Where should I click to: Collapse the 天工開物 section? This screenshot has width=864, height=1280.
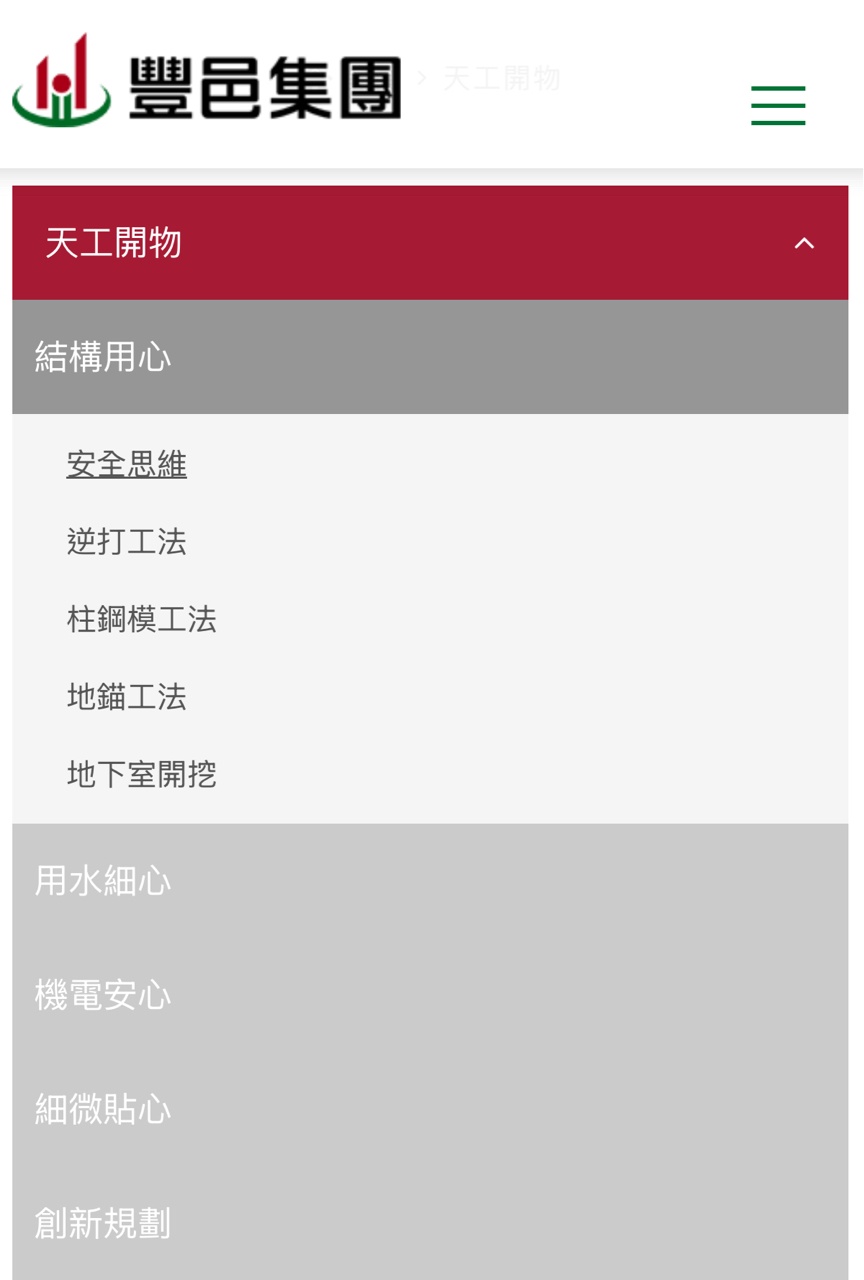pyautogui.click(x=804, y=243)
